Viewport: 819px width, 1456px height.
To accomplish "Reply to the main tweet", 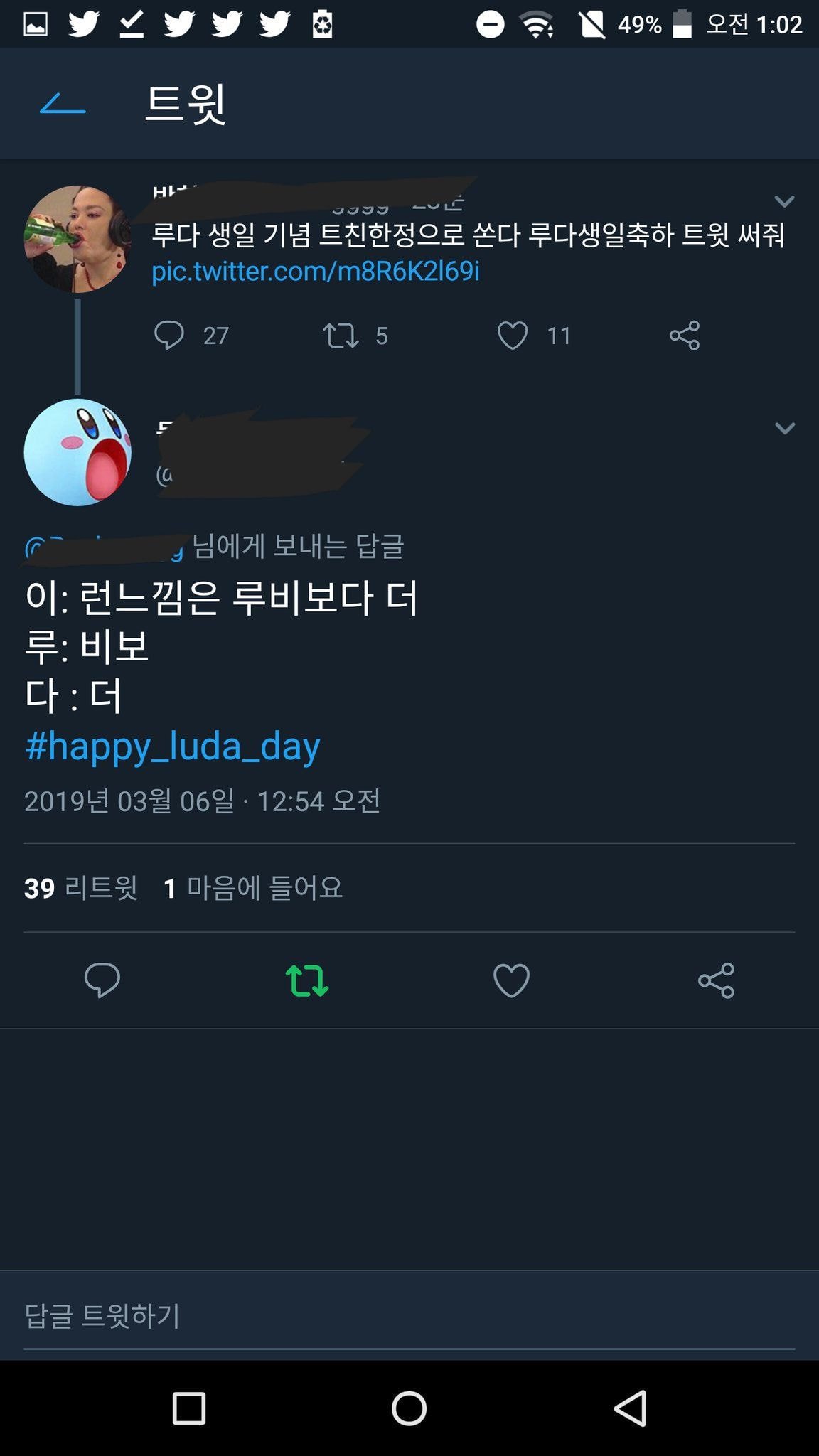I will pos(102,980).
